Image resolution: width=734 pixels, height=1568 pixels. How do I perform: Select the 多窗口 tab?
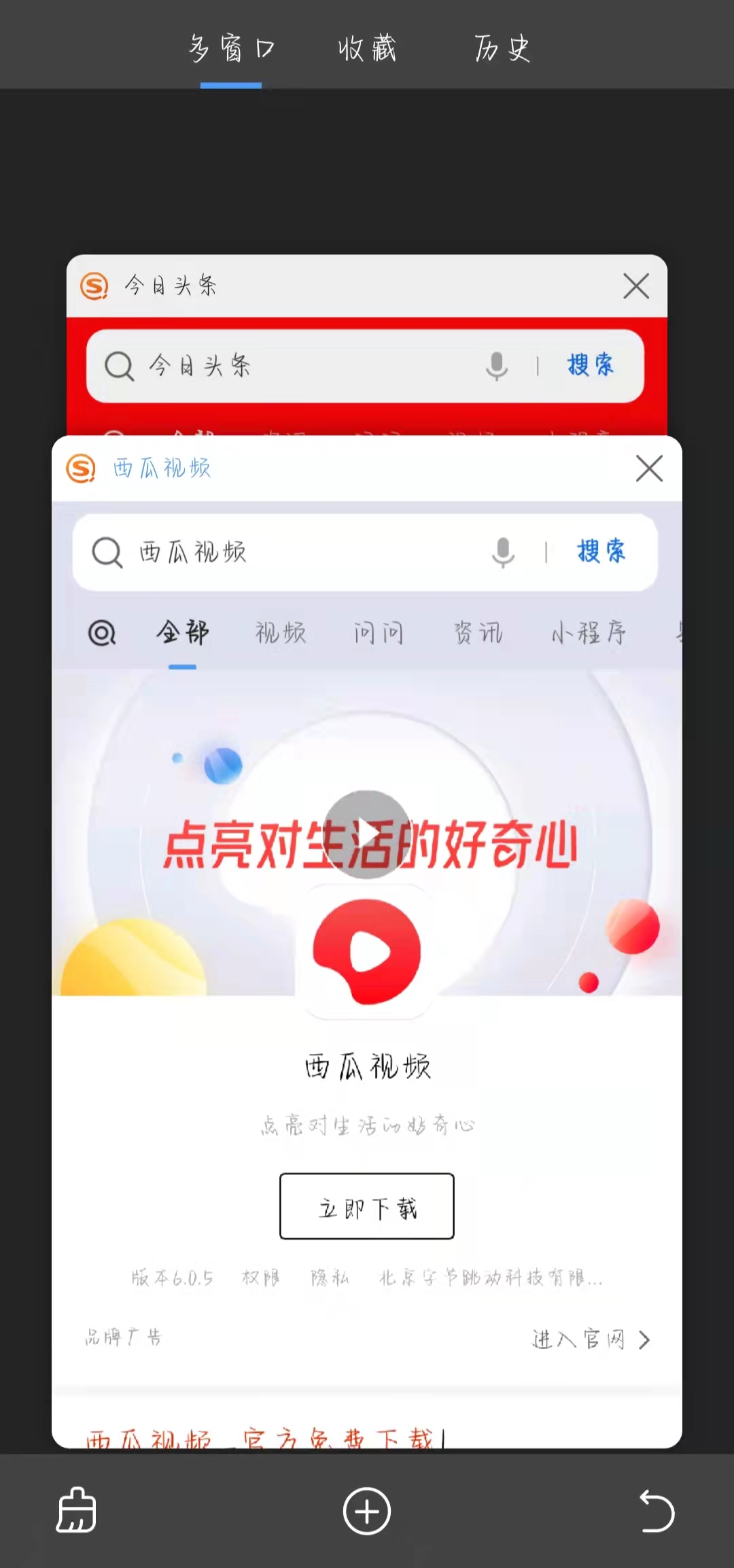click(x=231, y=48)
